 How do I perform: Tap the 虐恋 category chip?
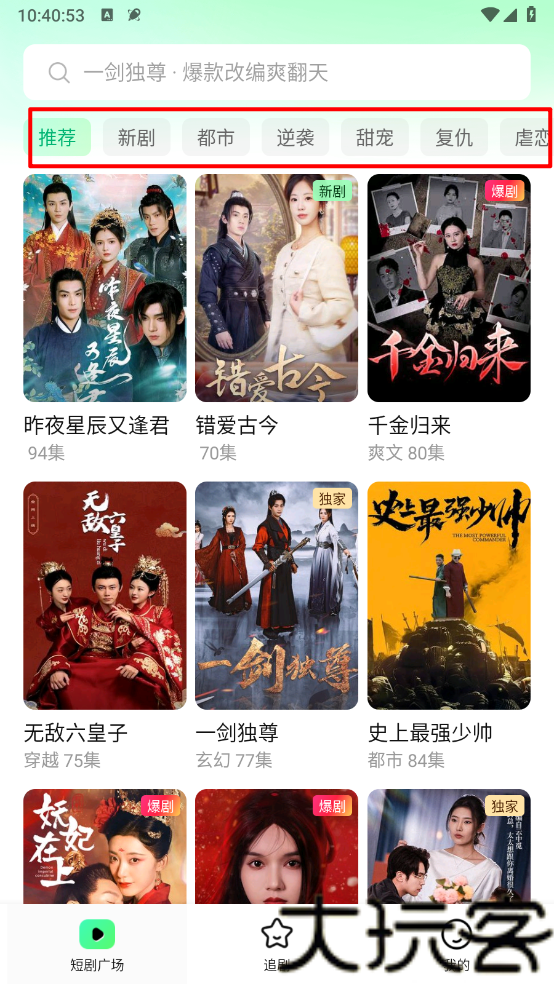click(x=527, y=137)
